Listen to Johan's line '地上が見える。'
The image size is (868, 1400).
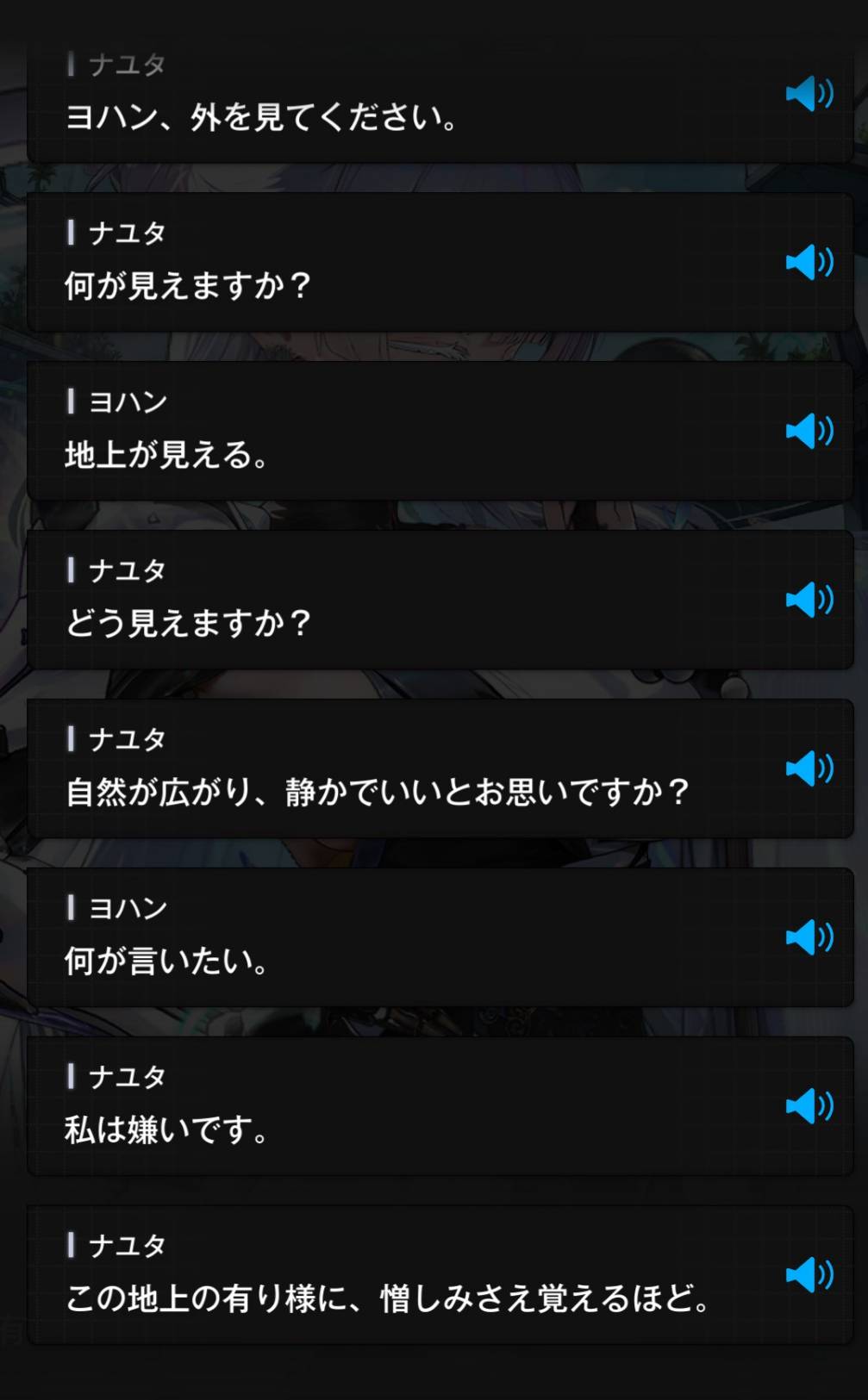pyautogui.click(x=809, y=431)
